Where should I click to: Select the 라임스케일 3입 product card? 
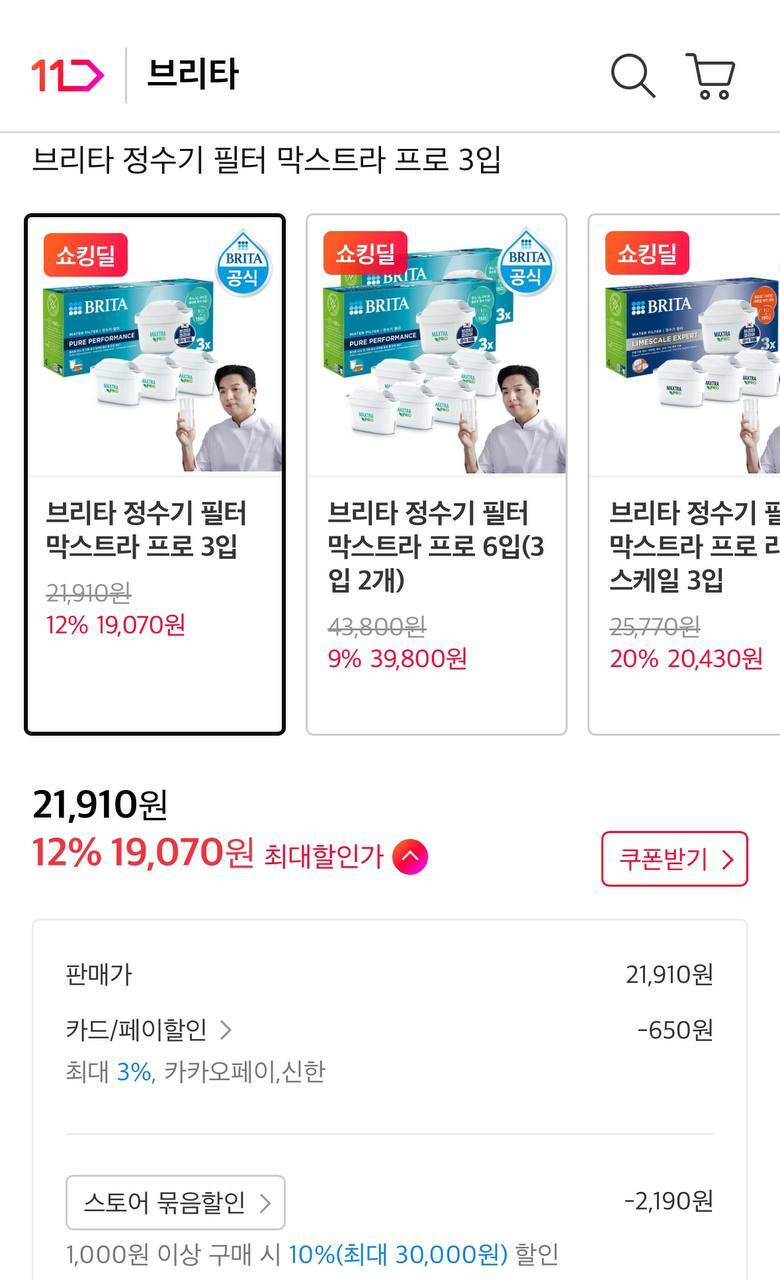click(x=684, y=474)
